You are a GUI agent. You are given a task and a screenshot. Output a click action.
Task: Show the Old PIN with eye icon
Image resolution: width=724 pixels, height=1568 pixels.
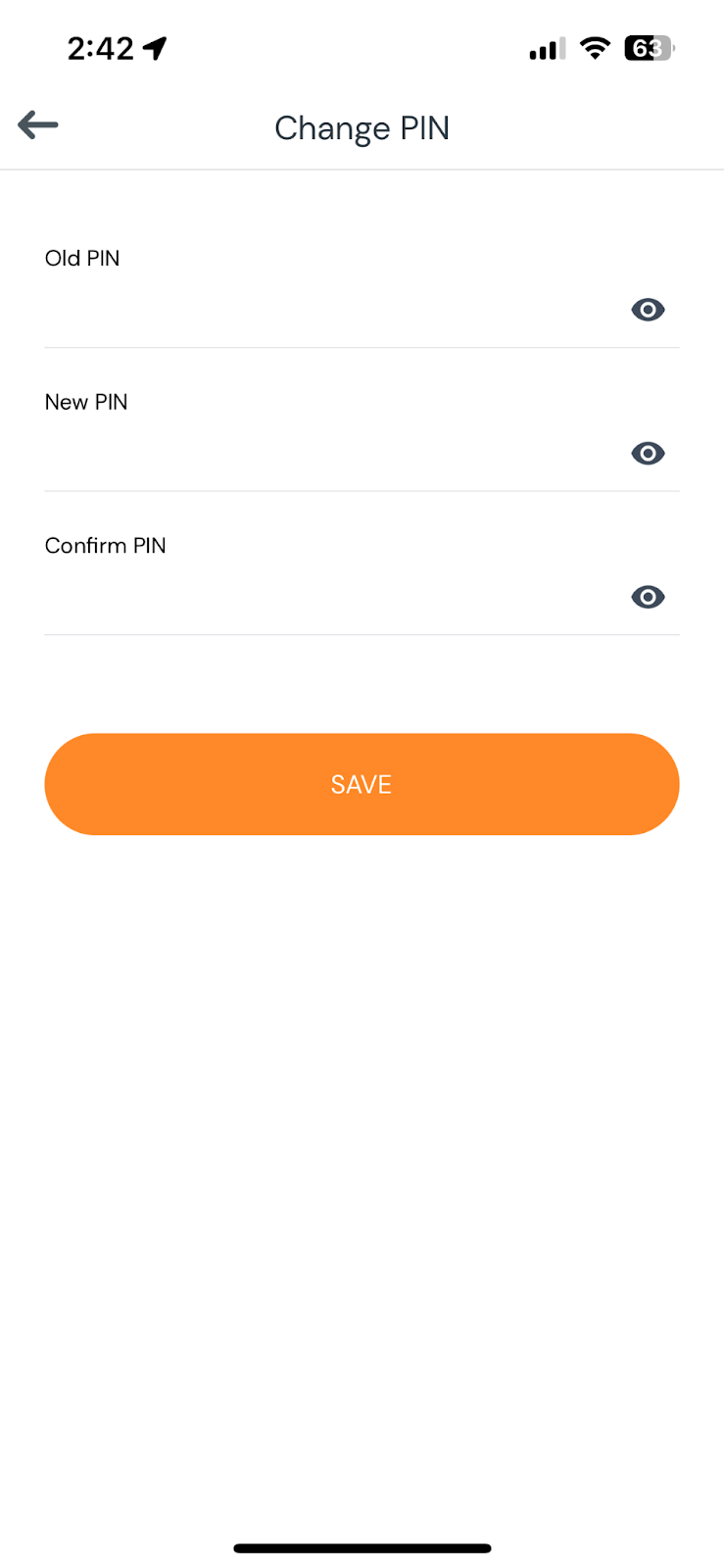point(648,310)
